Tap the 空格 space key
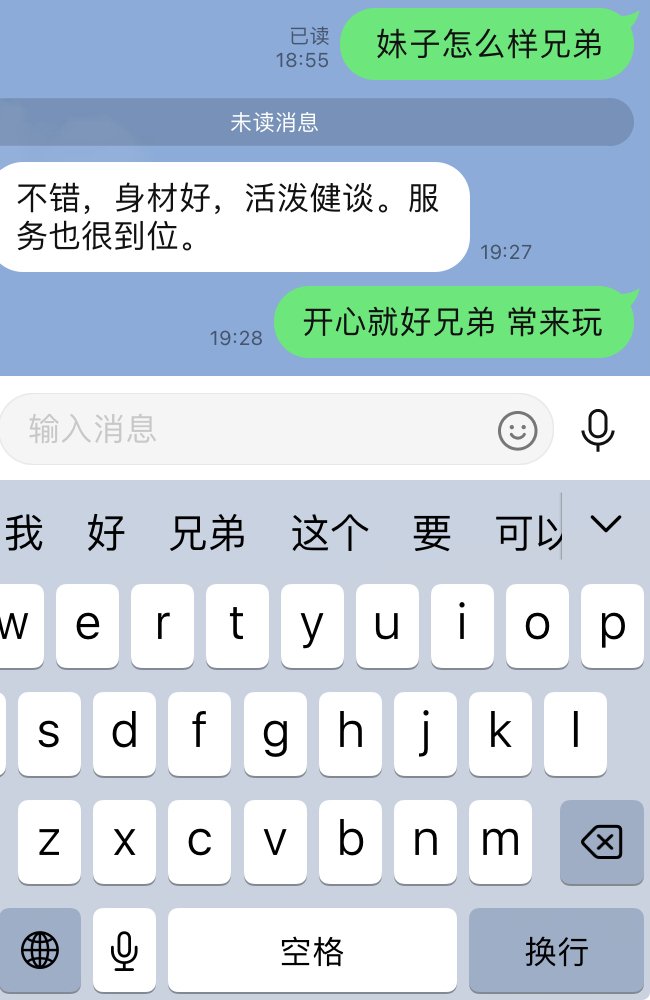Screen dimensions: 650x1000 [x=312, y=949]
